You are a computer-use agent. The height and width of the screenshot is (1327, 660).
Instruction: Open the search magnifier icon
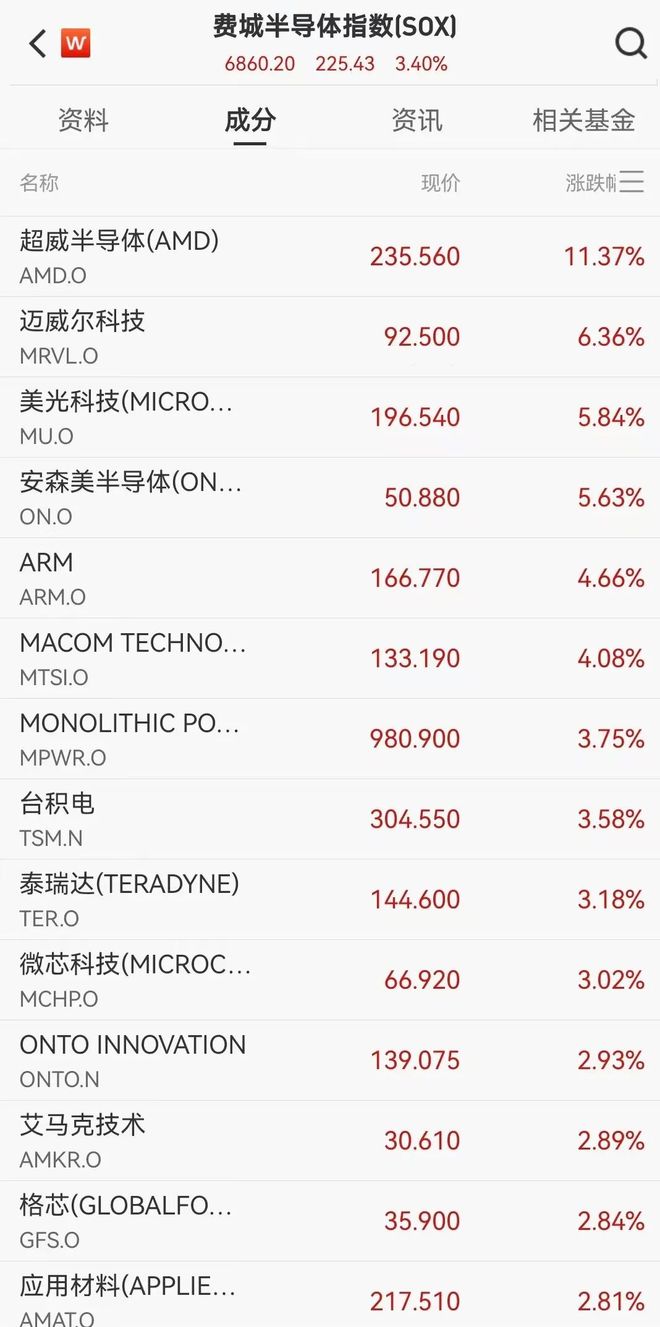coord(630,44)
